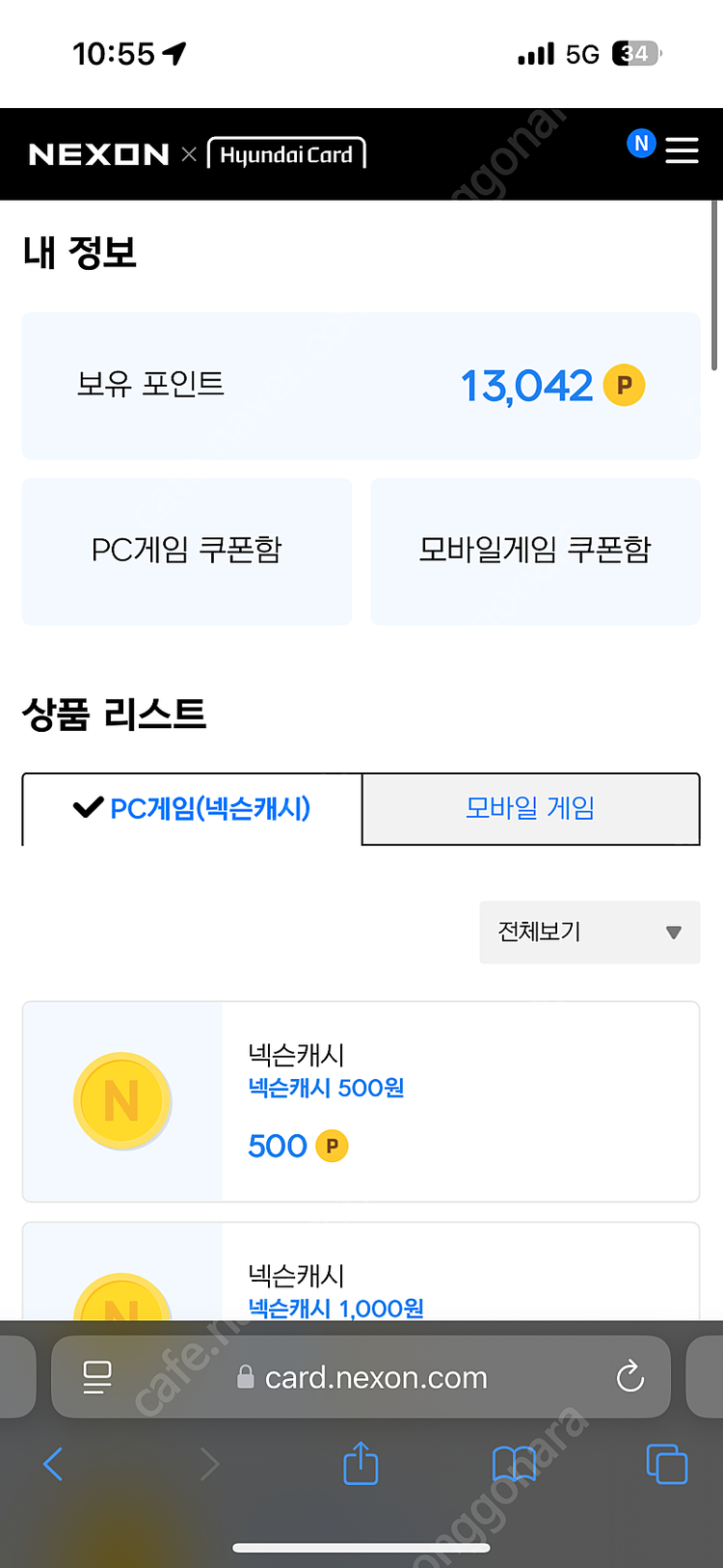This screenshot has height=1568, width=723.
Task: Open the PC게임 쿠폰함 box
Action: [187, 551]
